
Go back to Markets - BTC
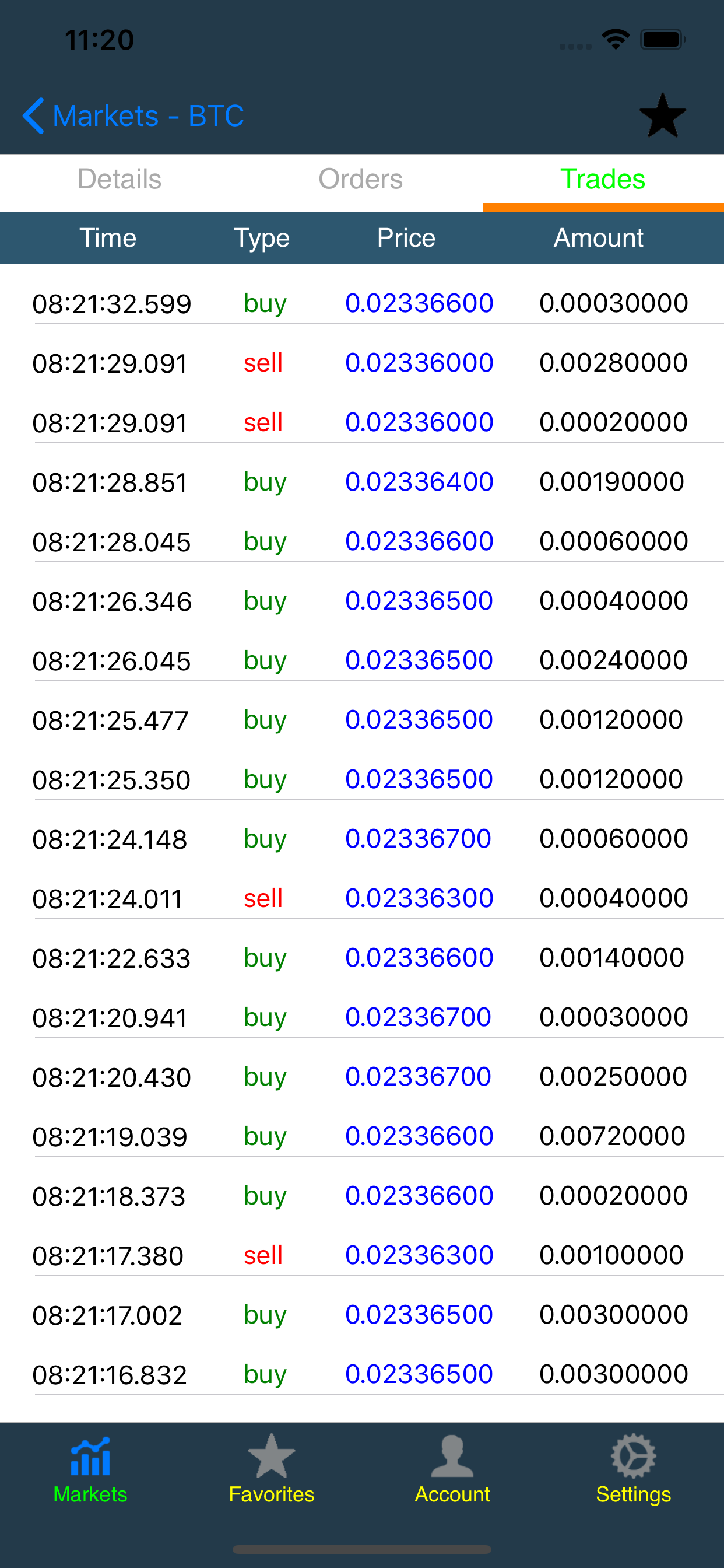point(133,116)
